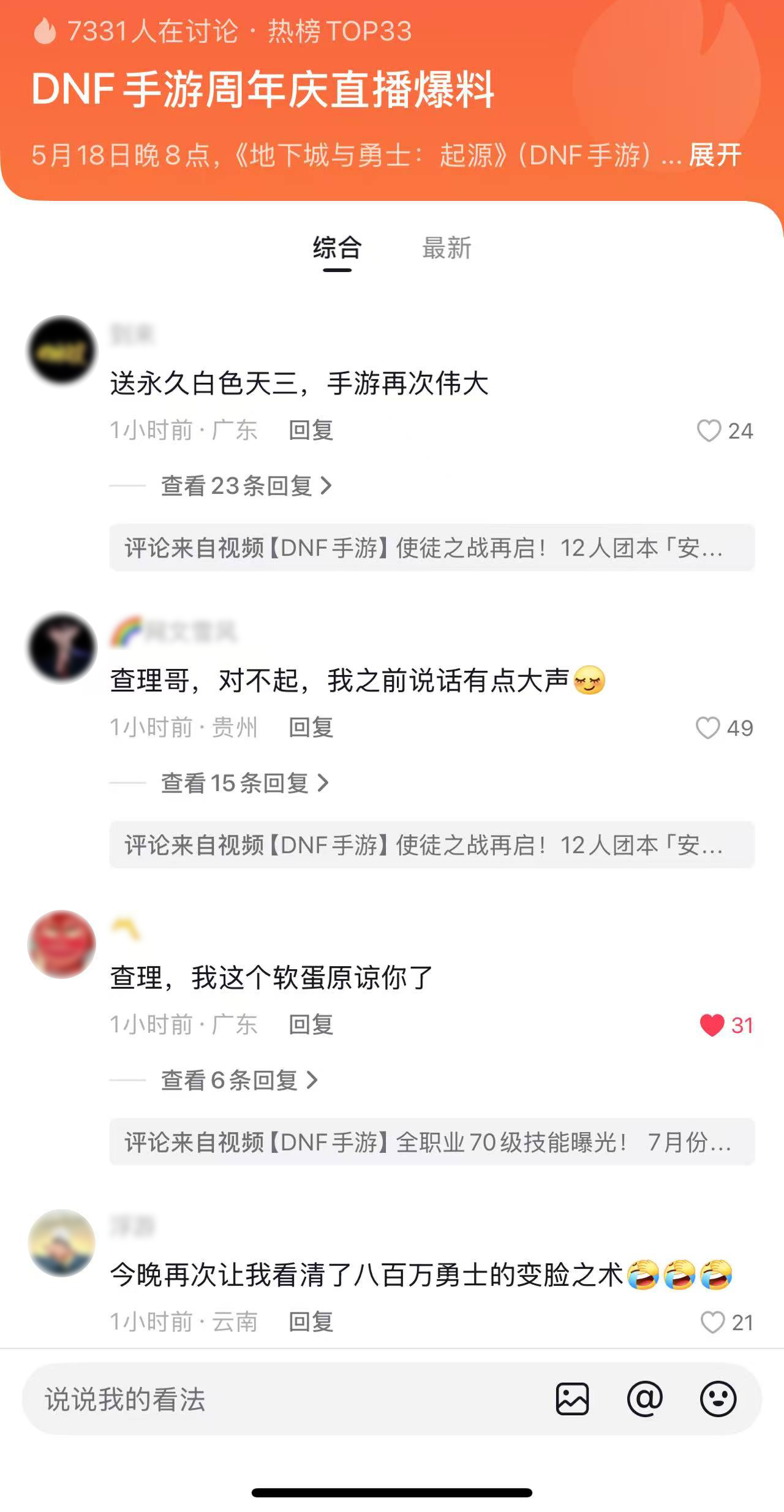Attach an image to the comment
The image size is (784, 1512).
click(572, 1399)
